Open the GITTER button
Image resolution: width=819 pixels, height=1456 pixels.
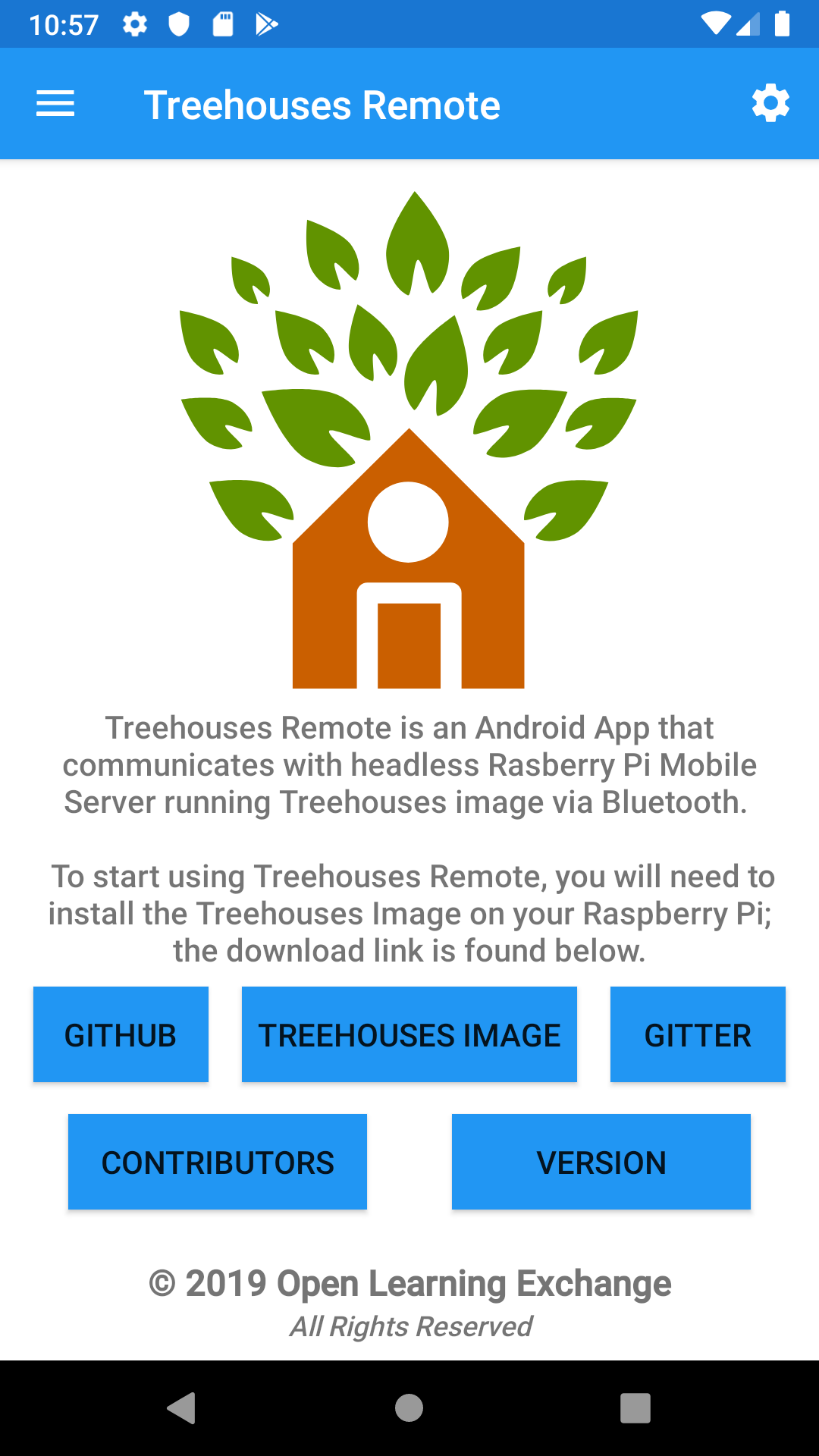tap(697, 1034)
